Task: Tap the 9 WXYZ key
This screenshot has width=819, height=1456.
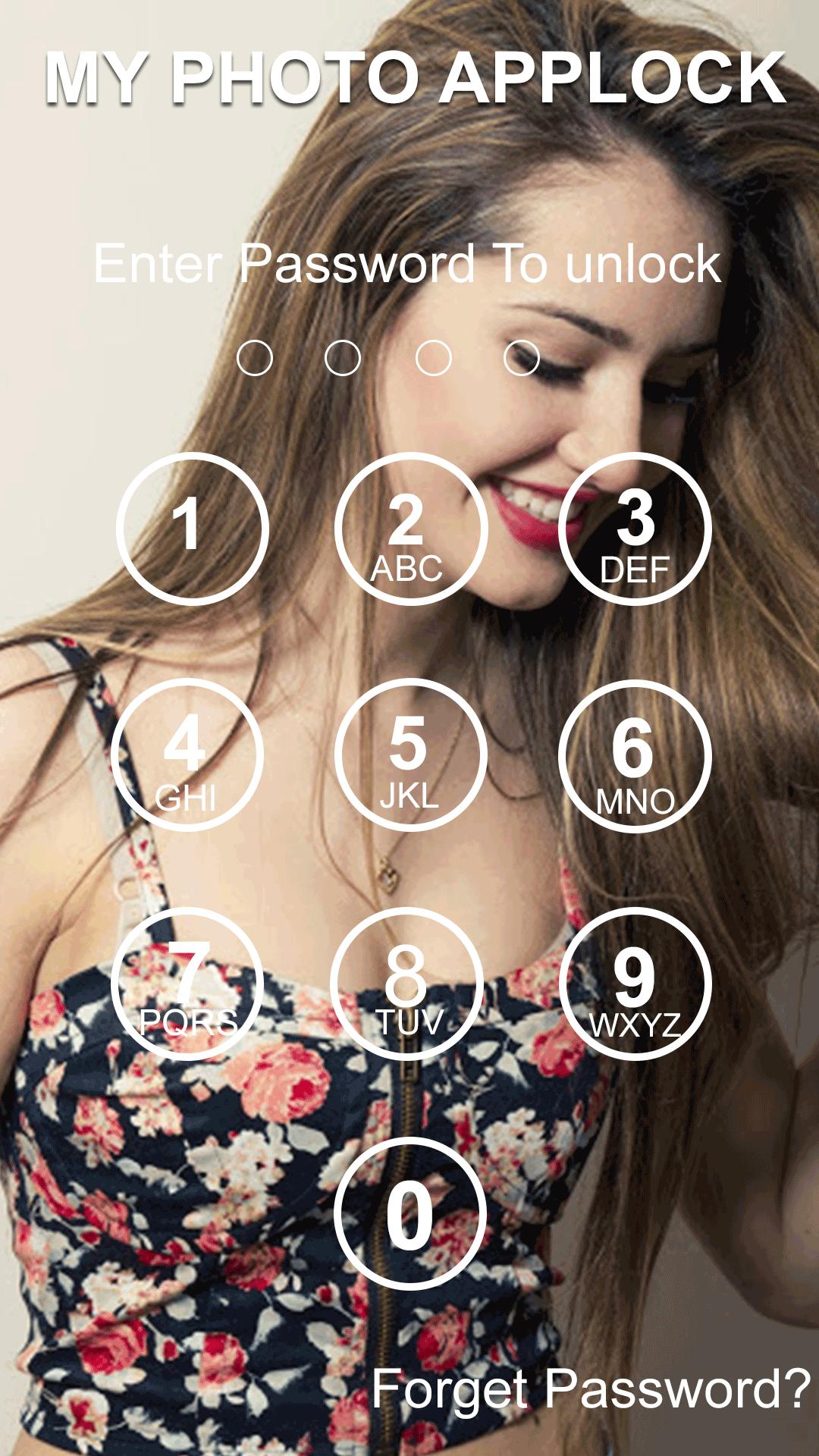Action: pos(634,984)
